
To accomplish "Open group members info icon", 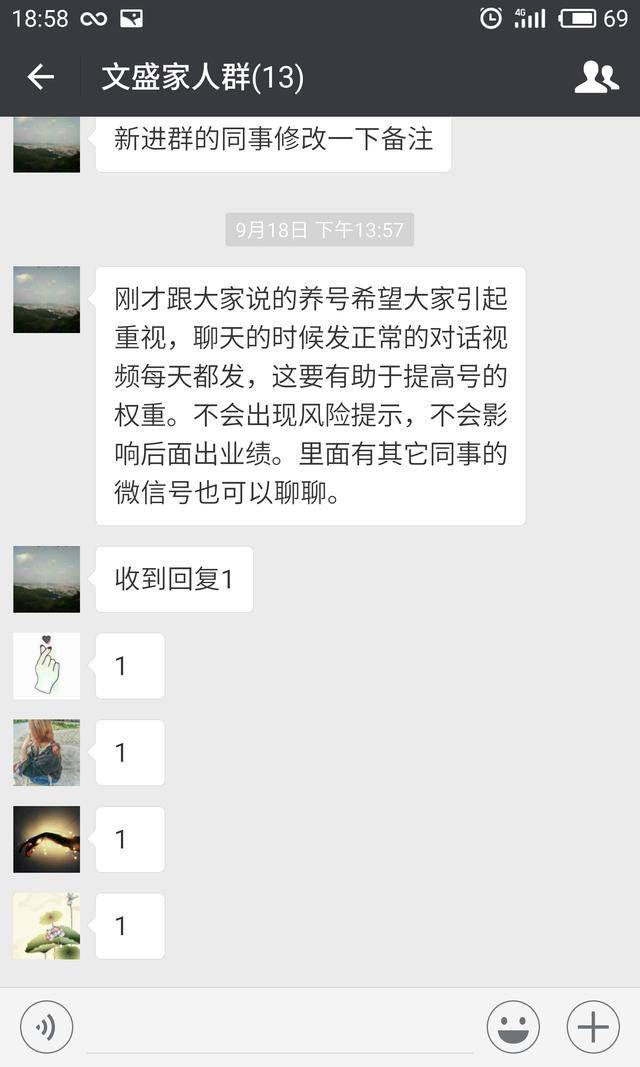I will point(596,77).
